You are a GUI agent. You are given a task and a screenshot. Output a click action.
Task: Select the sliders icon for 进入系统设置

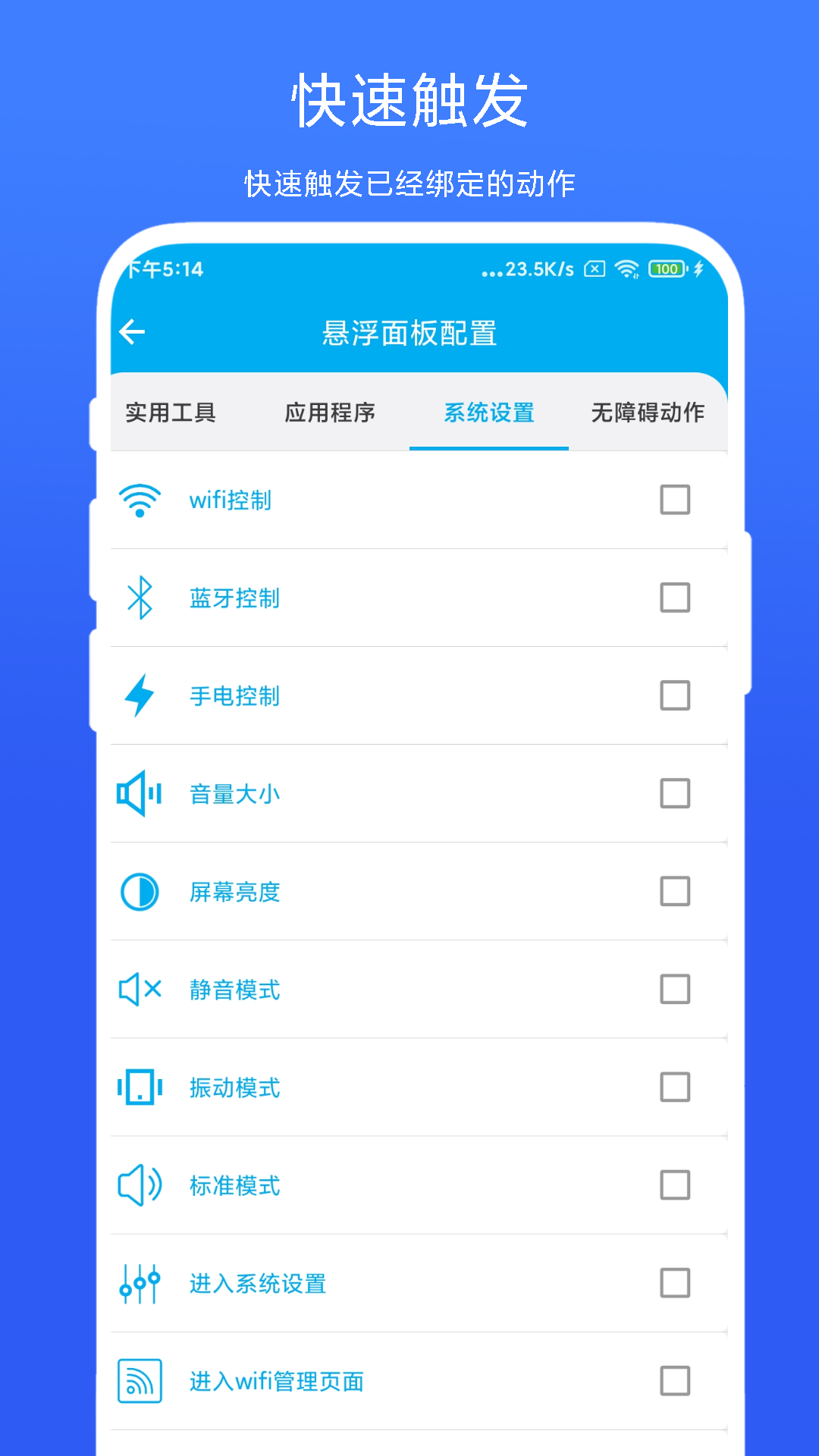(140, 1283)
